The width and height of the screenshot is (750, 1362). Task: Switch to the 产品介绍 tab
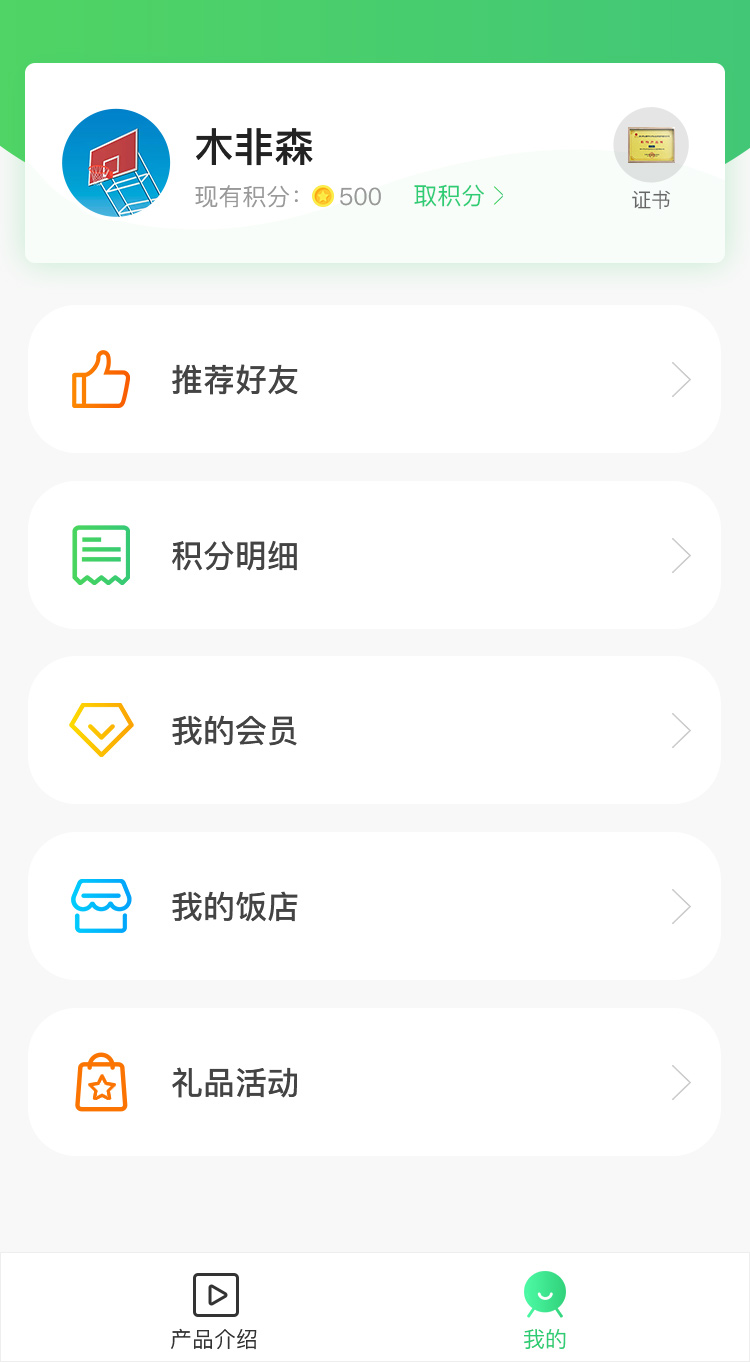pyautogui.click(x=215, y=1310)
